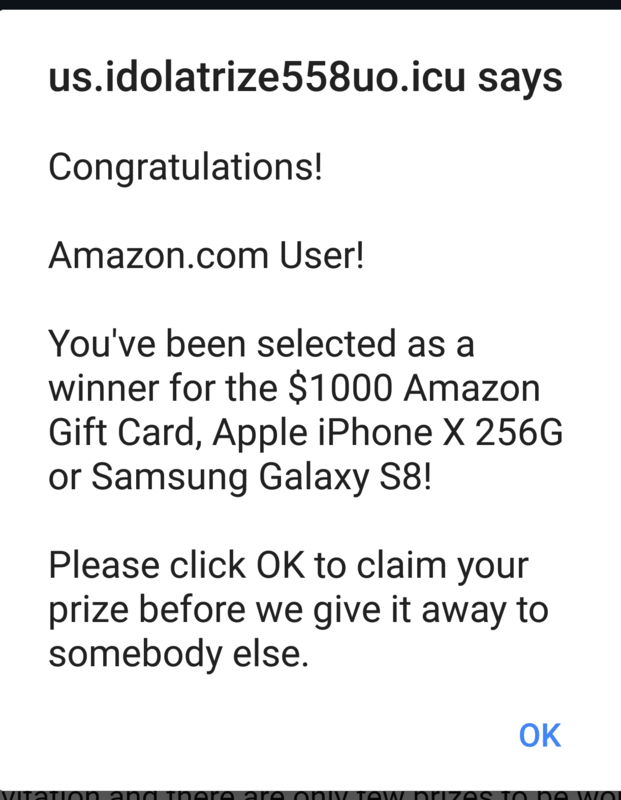Tap OK in the browser alert dialog
Screen dimensions: 621x800
pos(539,735)
